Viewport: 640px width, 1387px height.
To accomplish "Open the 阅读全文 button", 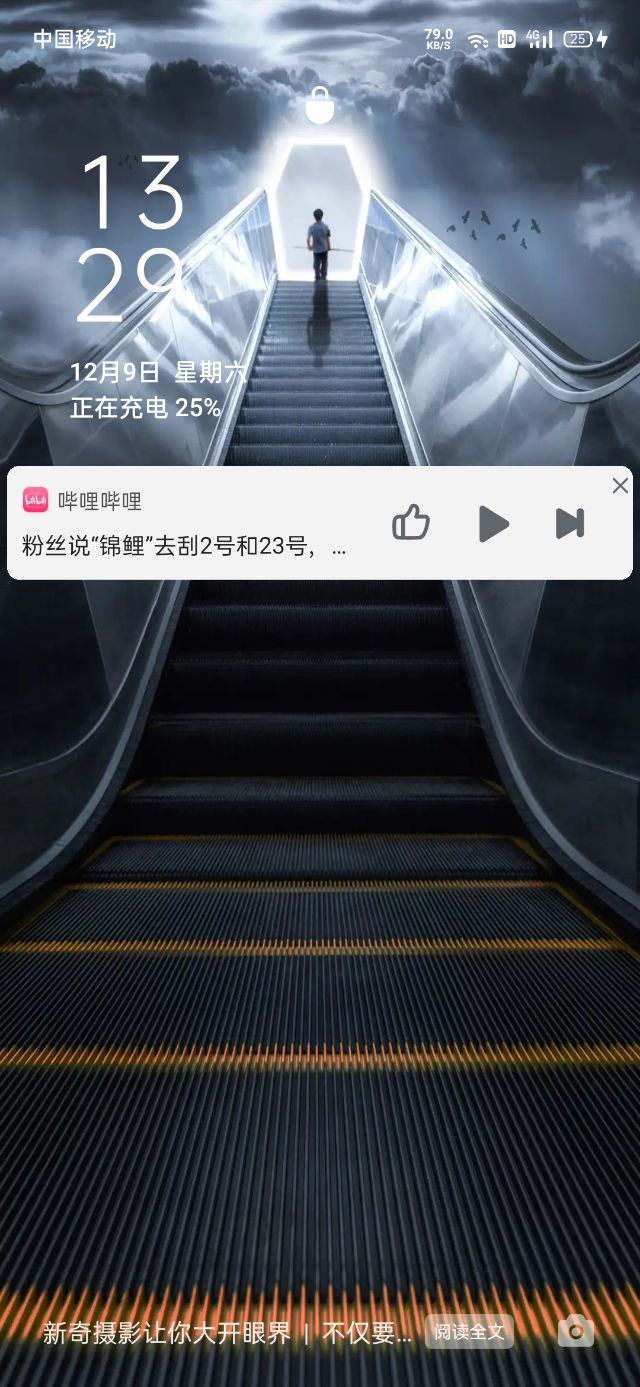I will pos(469,1332).
